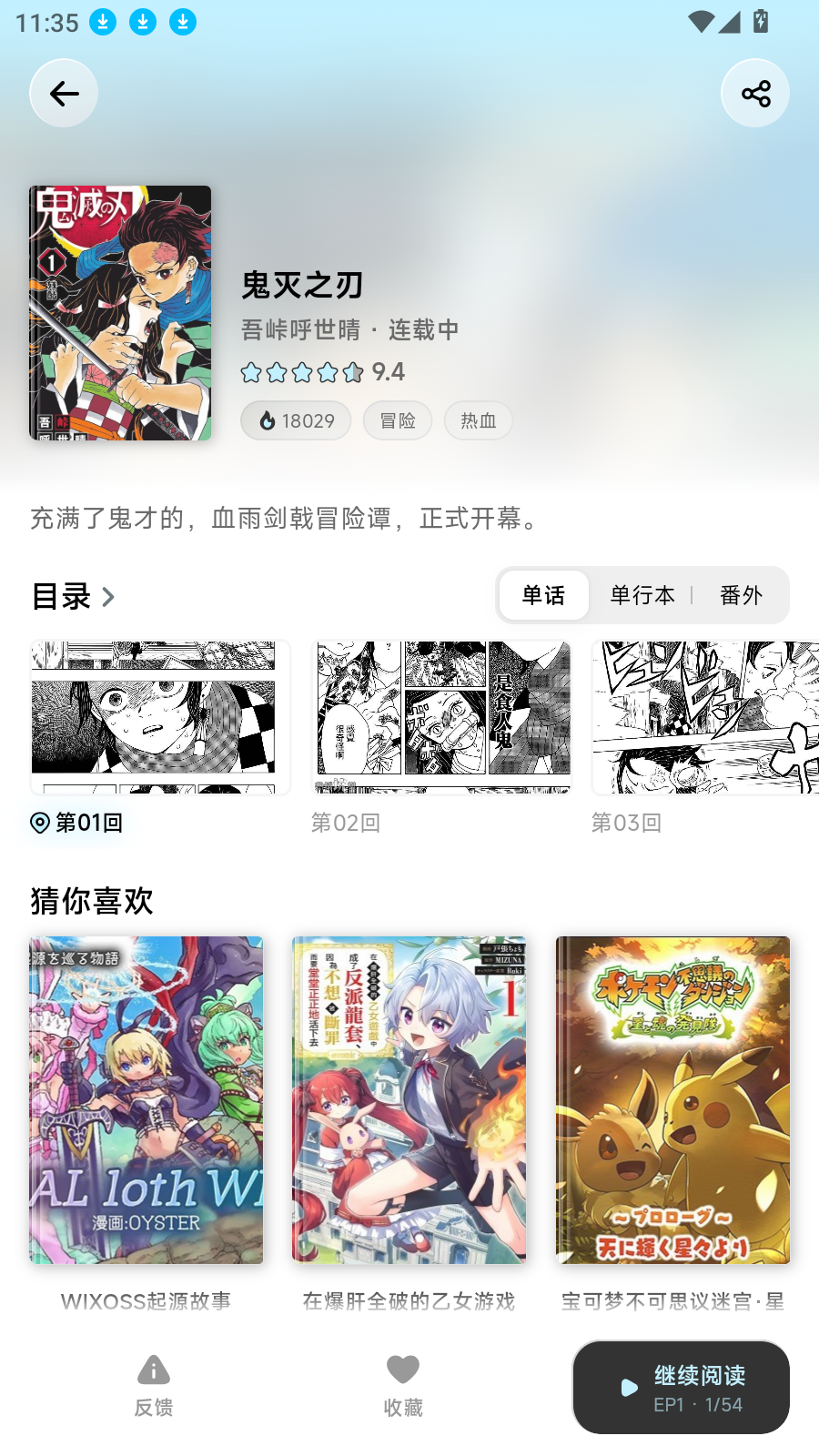Toggle favorite status via the heart
Screen dimensions: 819x1456
point(403,1369)
